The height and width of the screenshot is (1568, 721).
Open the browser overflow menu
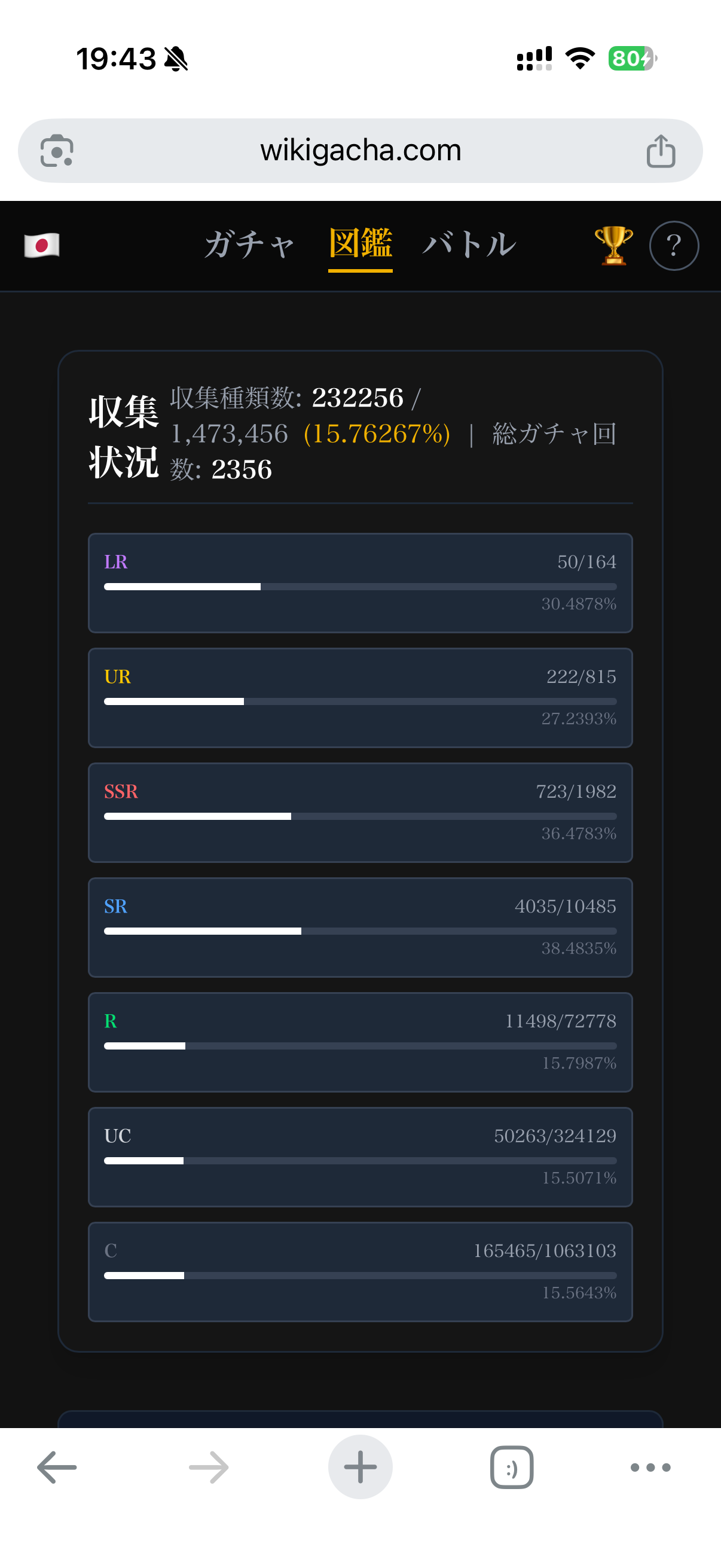650,1467
